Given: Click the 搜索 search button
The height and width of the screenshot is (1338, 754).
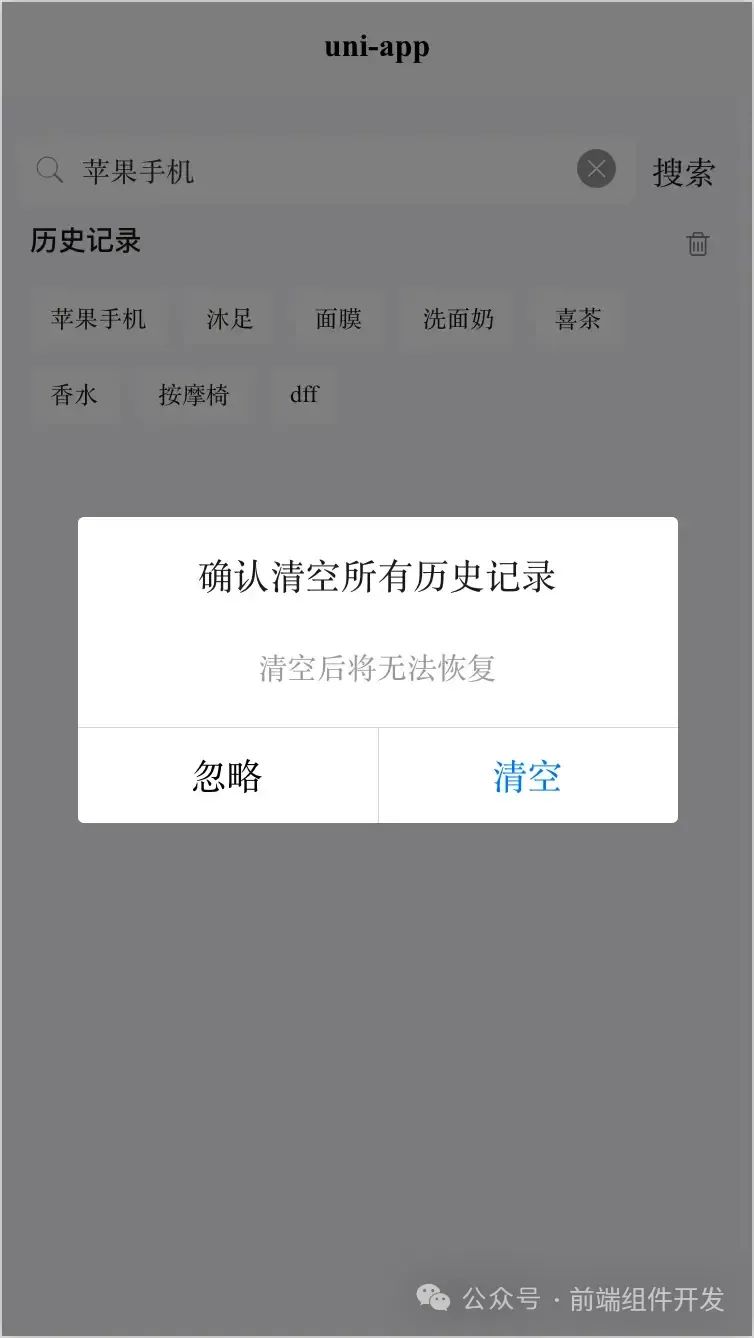Looking at the screenshot, I should (x=684, y=172).
